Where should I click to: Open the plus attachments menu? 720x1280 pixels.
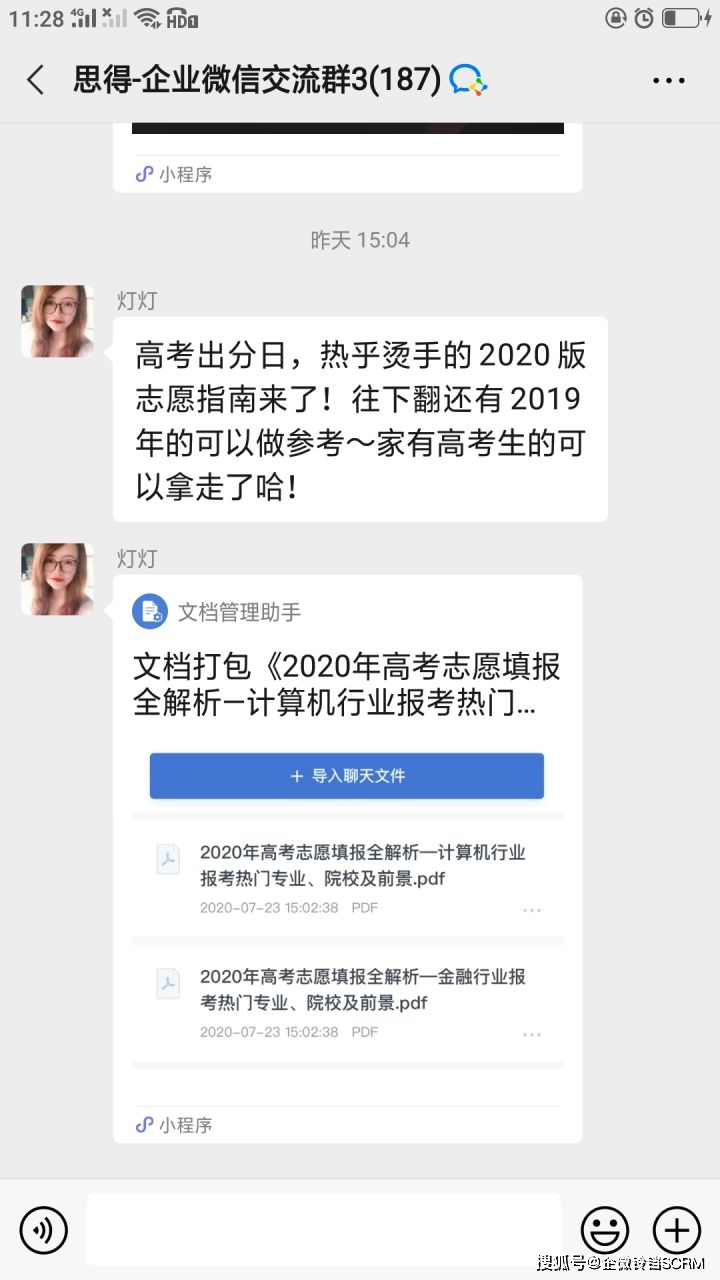677,1229
